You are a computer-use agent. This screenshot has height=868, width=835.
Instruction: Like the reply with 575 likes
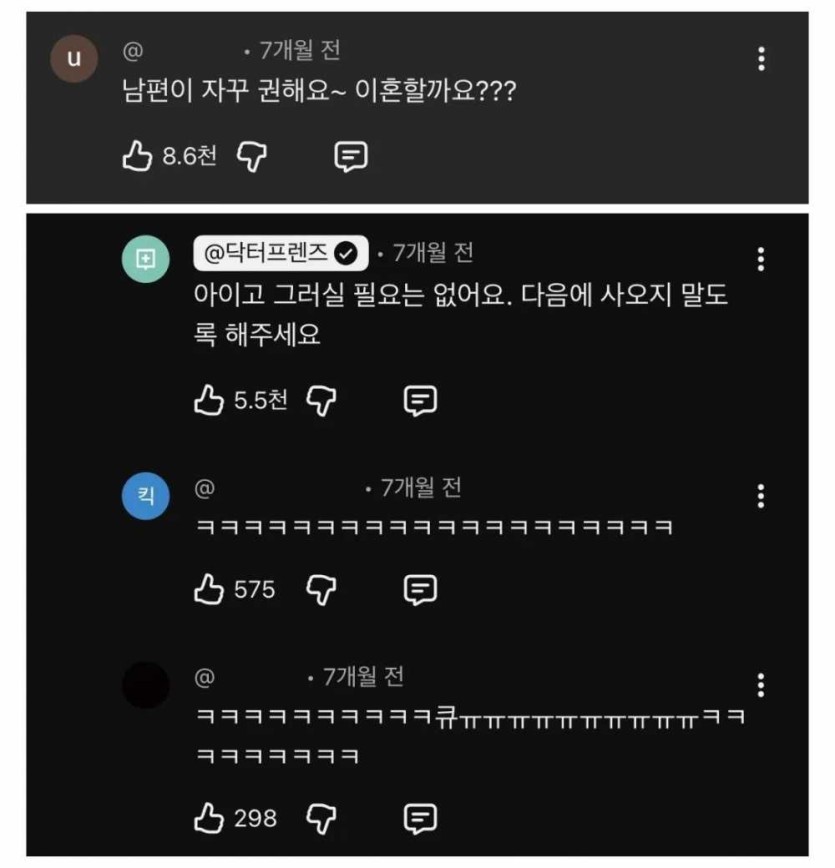[x=208, y=590]
